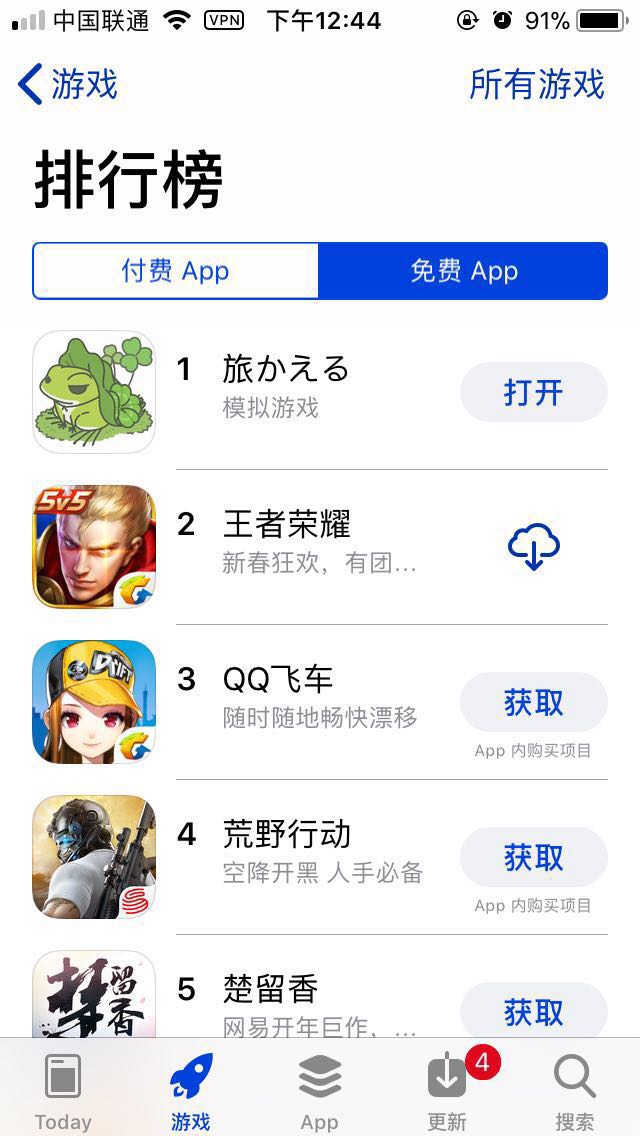Open 王者荣耀 game details
Viewport: 640px width, 1136px height.
coord(286,525)
